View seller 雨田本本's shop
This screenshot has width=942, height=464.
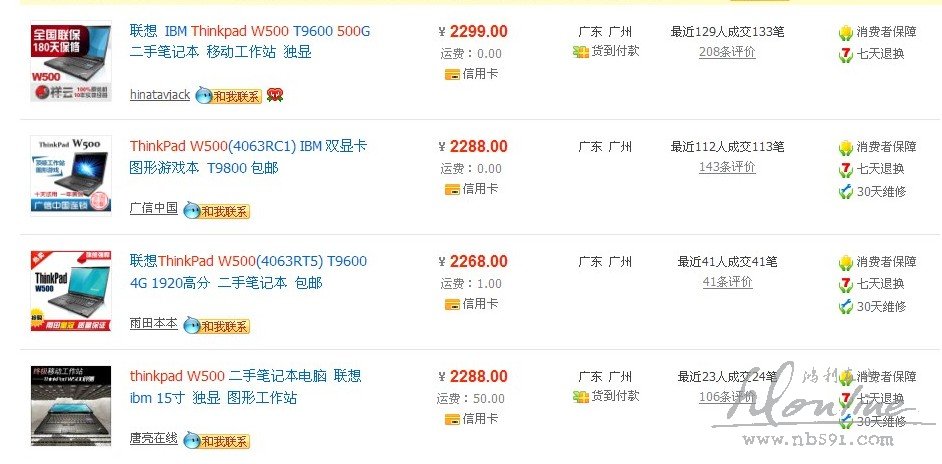tap(153, 324)
